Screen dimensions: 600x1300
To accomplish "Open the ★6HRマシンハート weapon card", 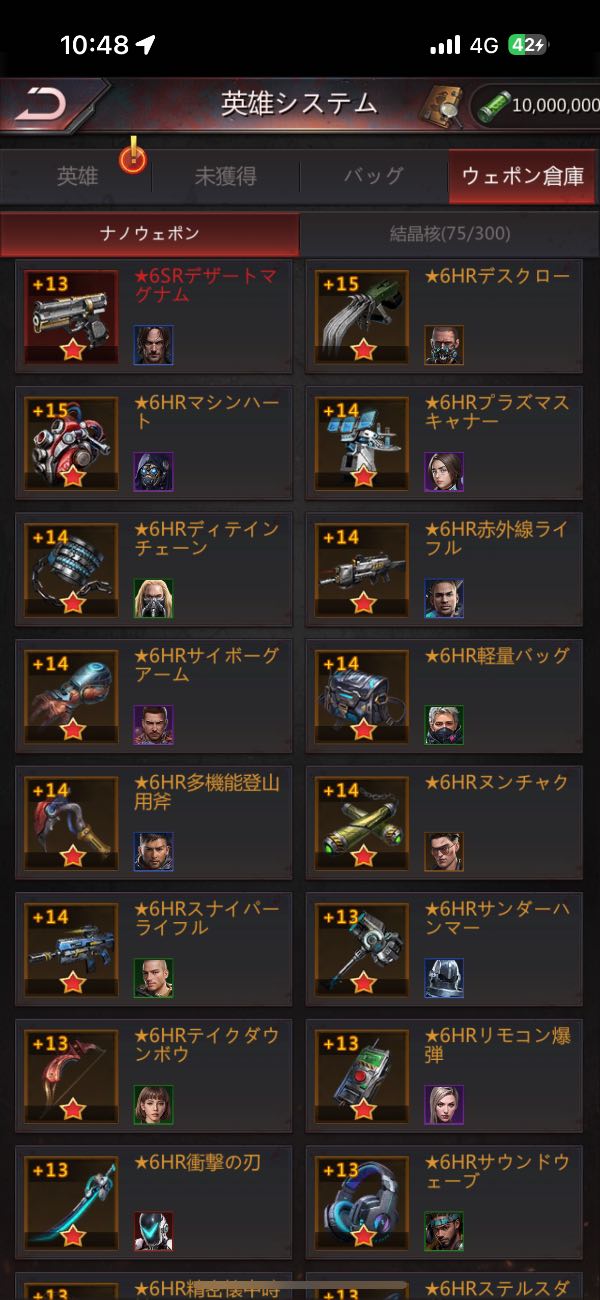I will [153, 442].
